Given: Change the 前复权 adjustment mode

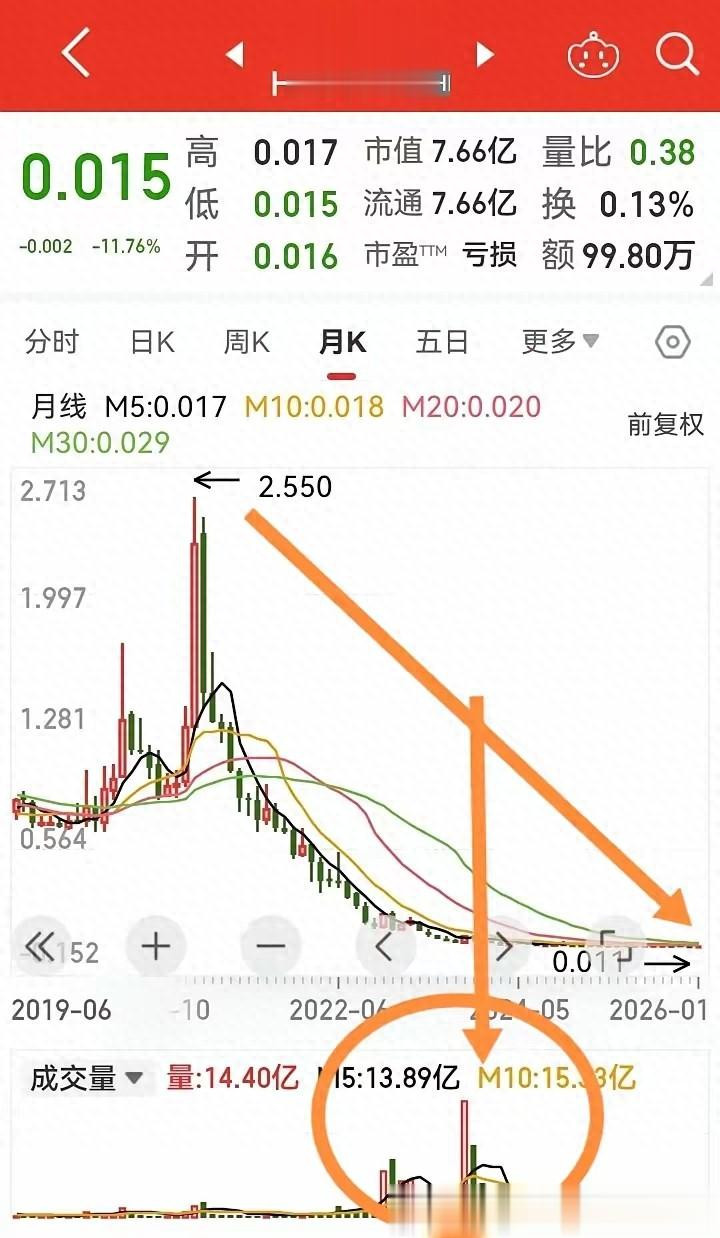Looking at the screenshot, I should (x=665, y=424).
